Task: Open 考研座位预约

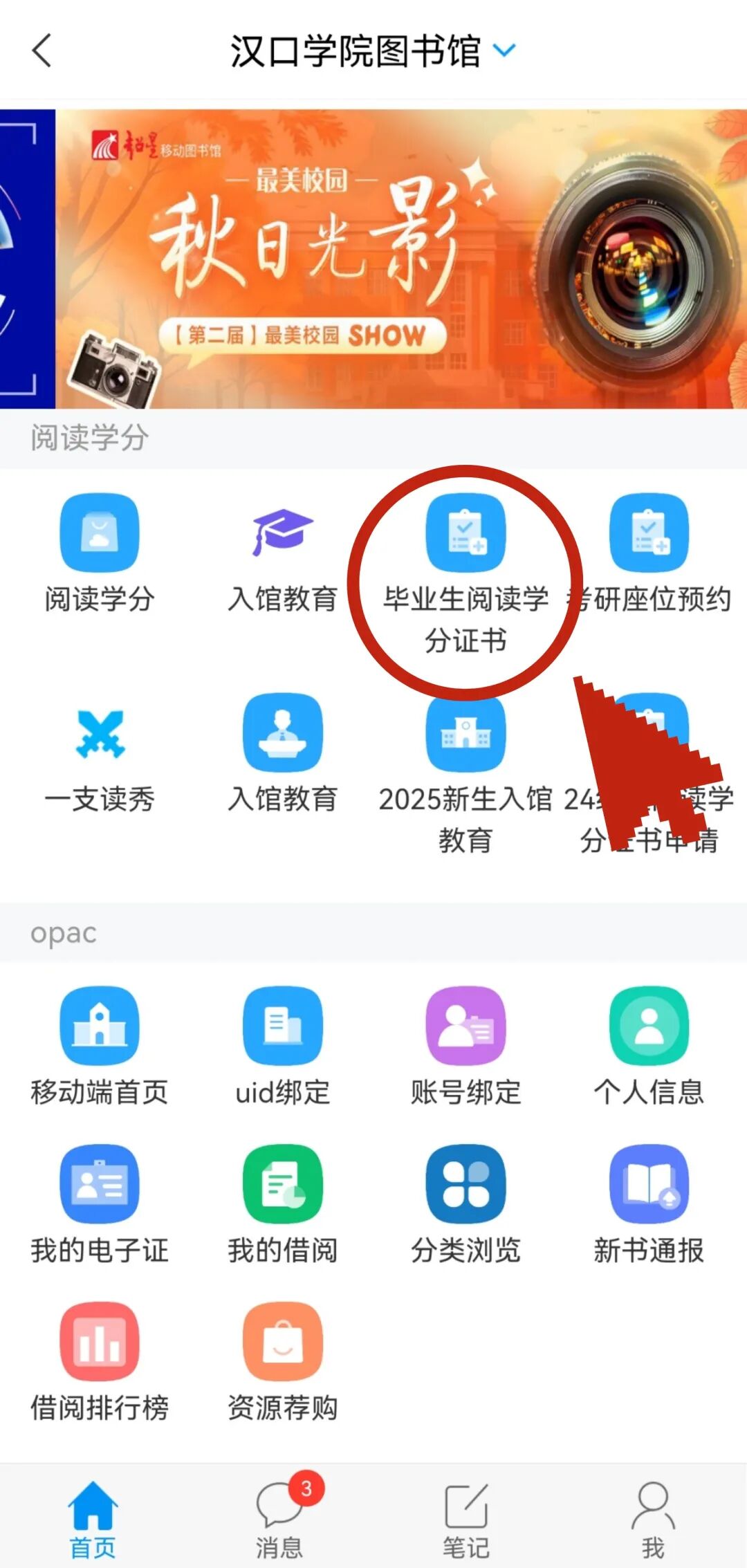Action: tap(649, 533)
